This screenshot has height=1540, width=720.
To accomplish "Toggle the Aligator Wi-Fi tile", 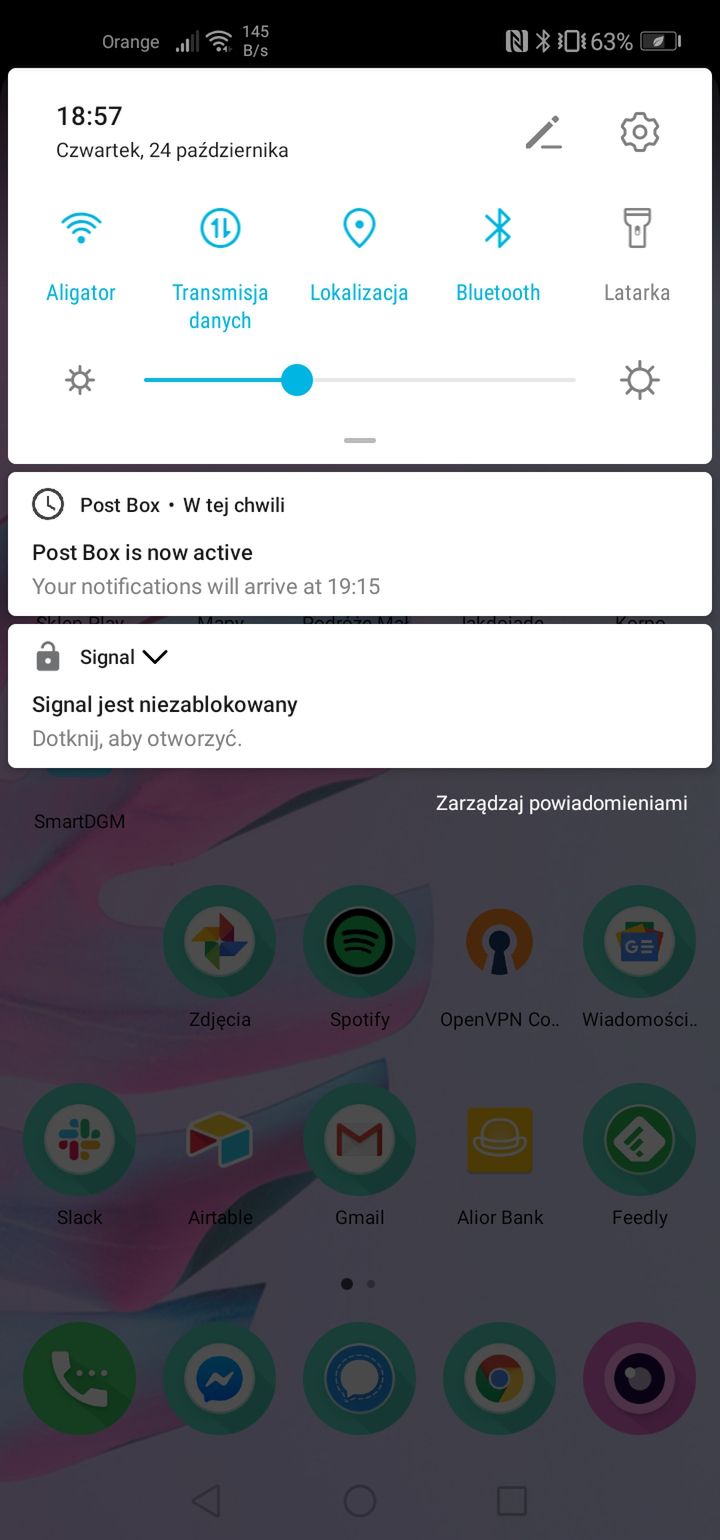I will coord(81,229).
